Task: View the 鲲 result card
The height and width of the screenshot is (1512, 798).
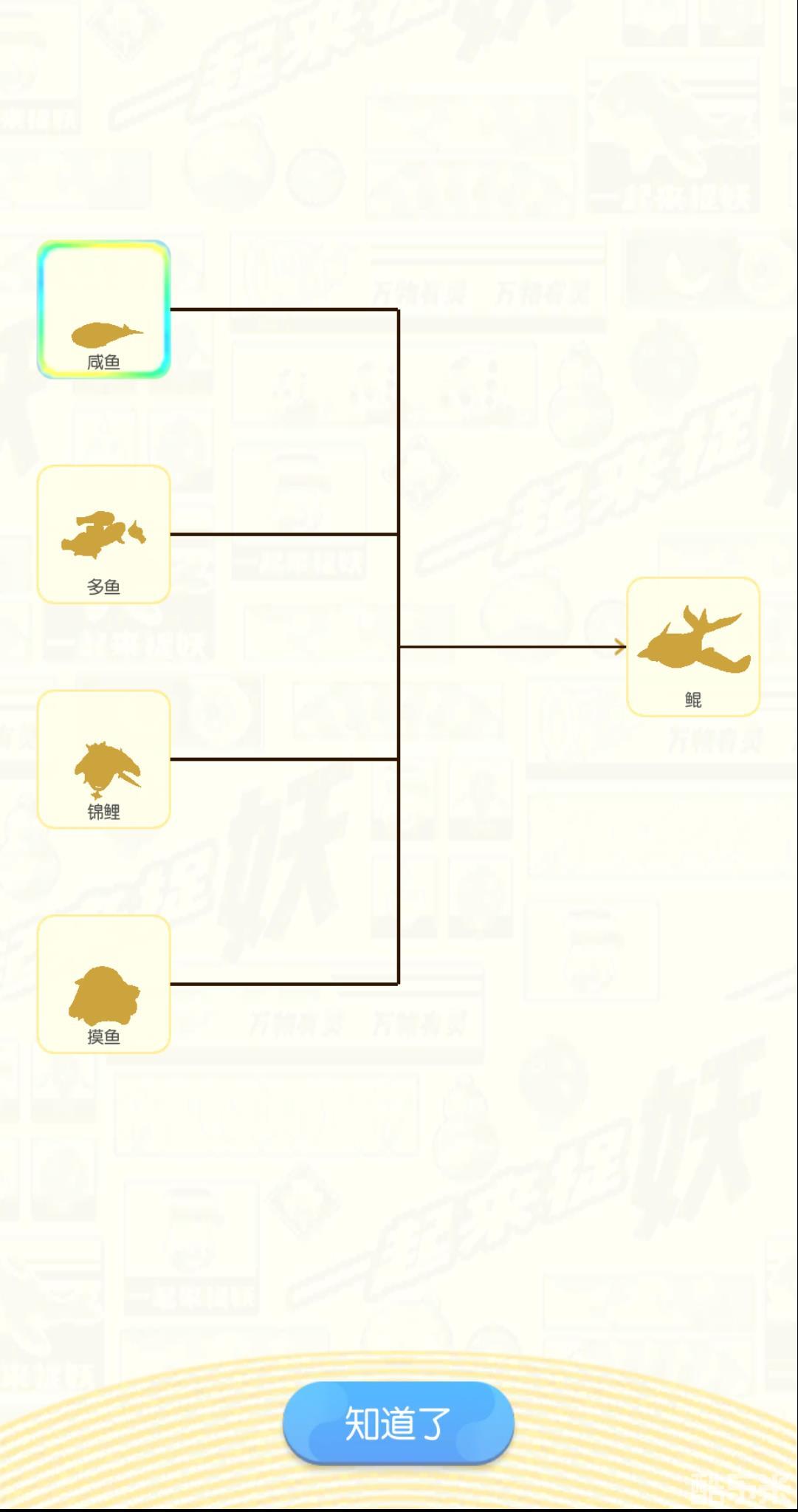Action: click(x=693, y=647)
